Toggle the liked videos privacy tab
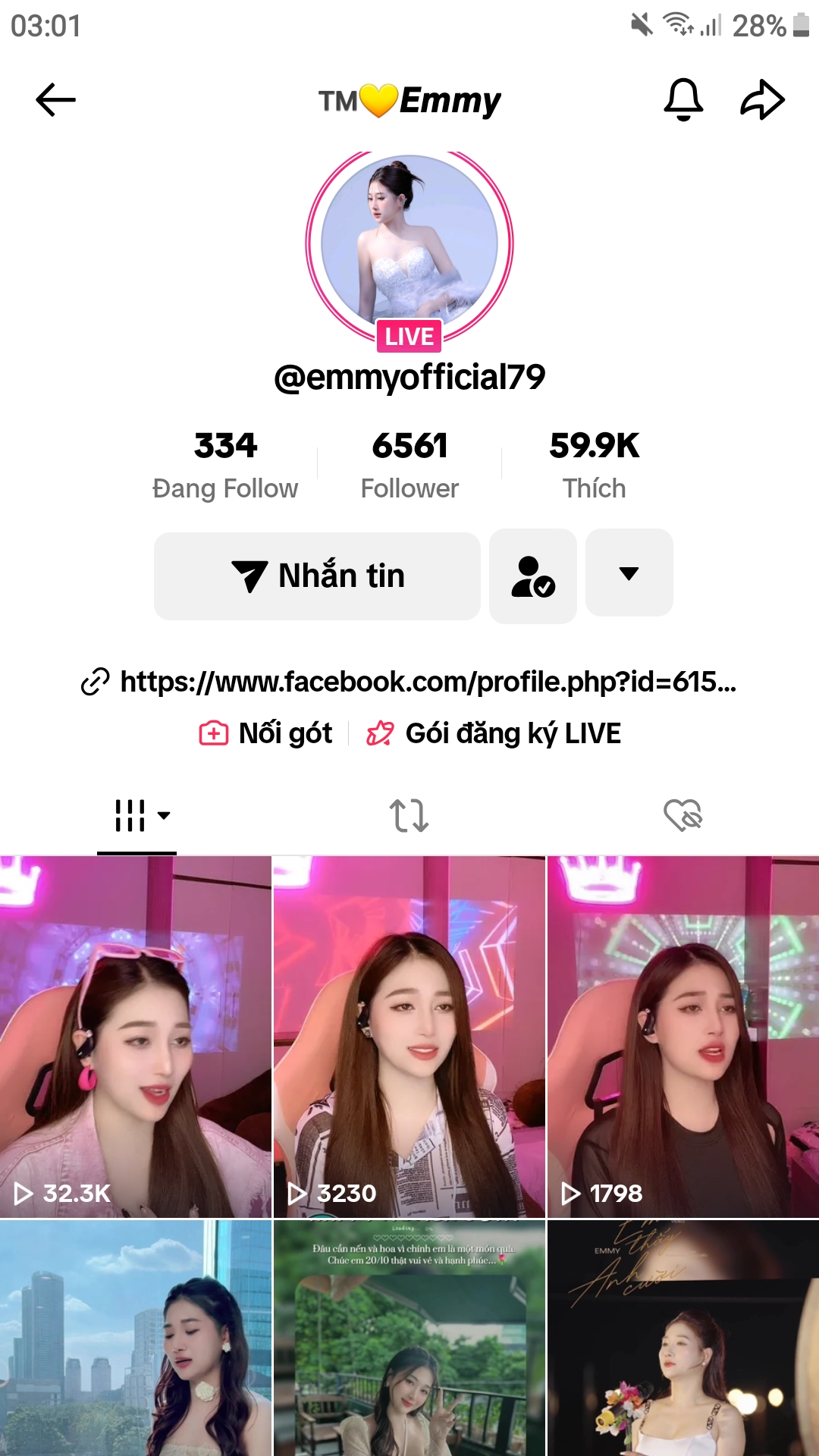 pos(683,815)
